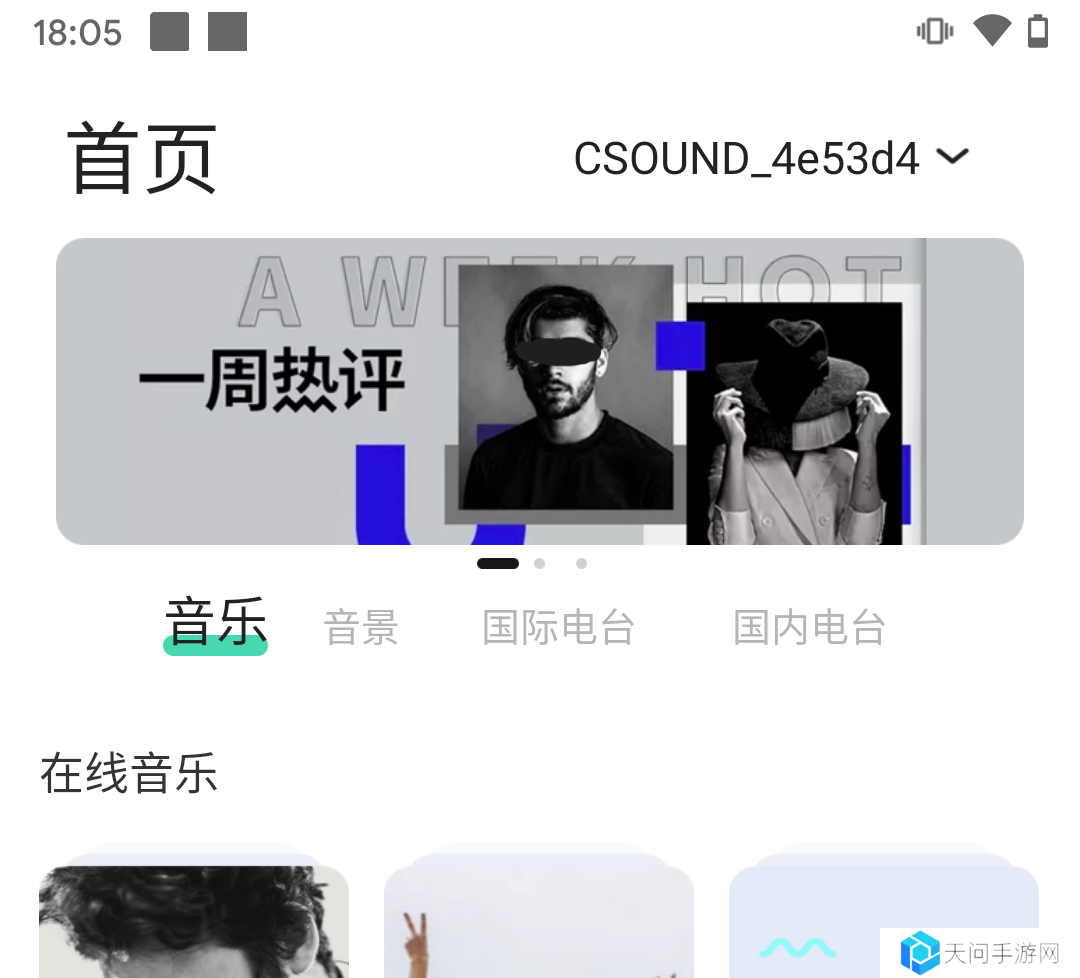Switch to the 国际电台 tab
The width and height of the screenshot is (1080, 978).
click(558, 628)
